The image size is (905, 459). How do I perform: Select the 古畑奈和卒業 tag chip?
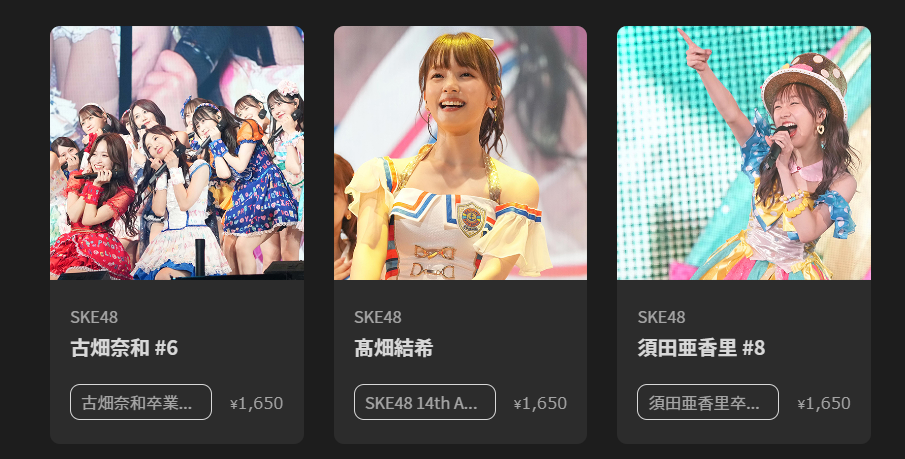141,402
